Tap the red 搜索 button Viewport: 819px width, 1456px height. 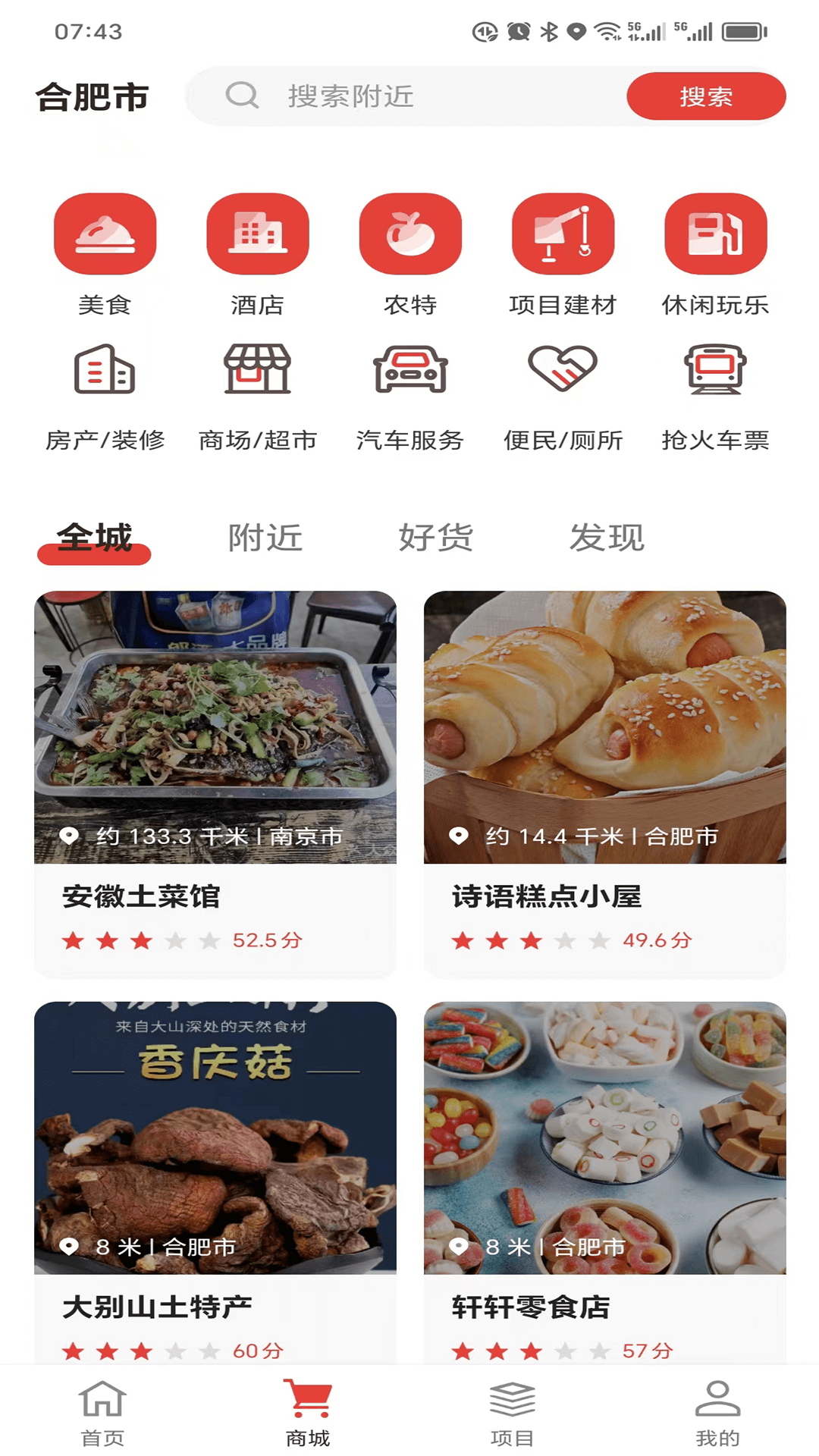tap(705, 96)
